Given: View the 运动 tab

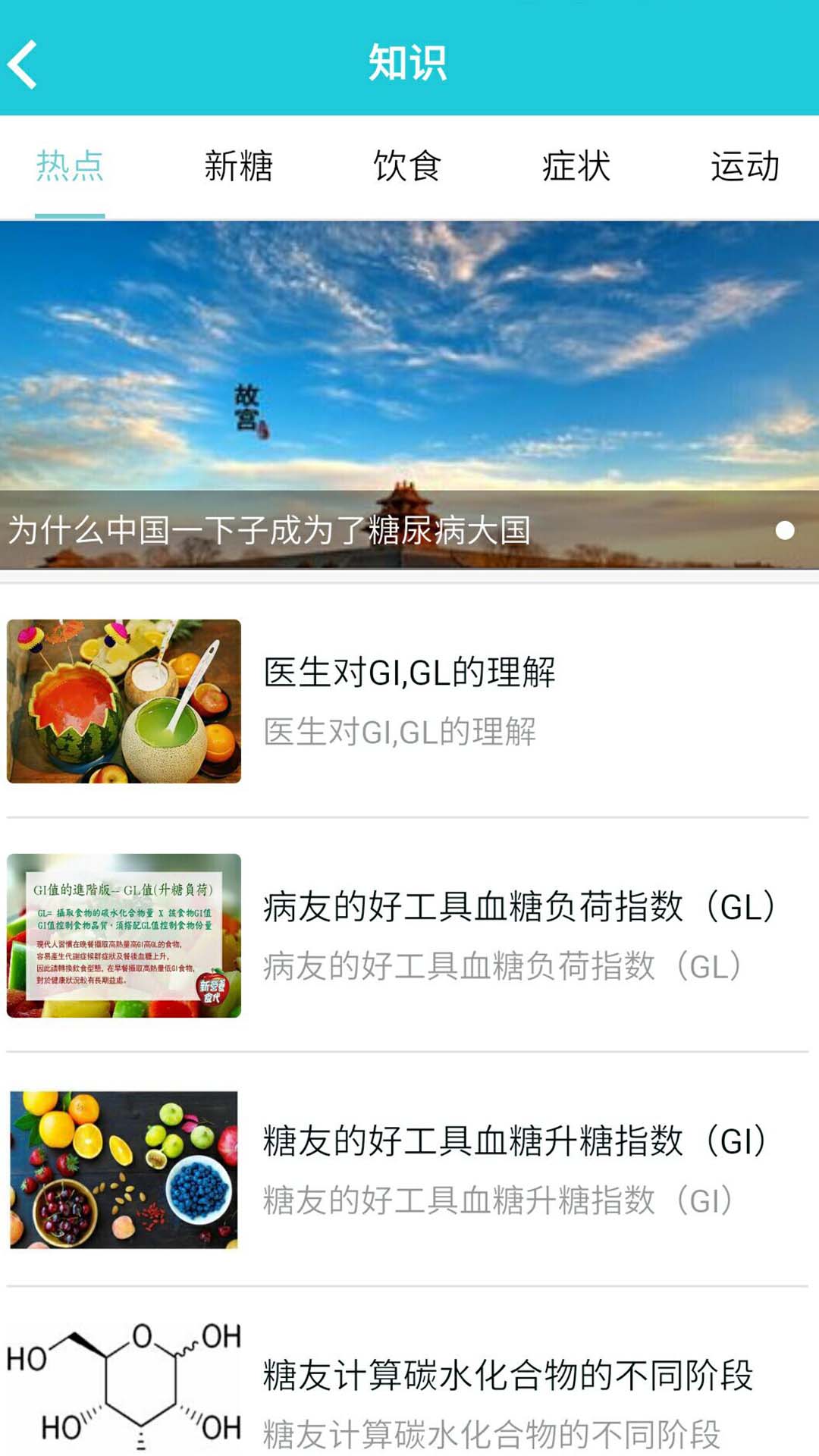Looking at the screenshot, I should coord(745,166).
